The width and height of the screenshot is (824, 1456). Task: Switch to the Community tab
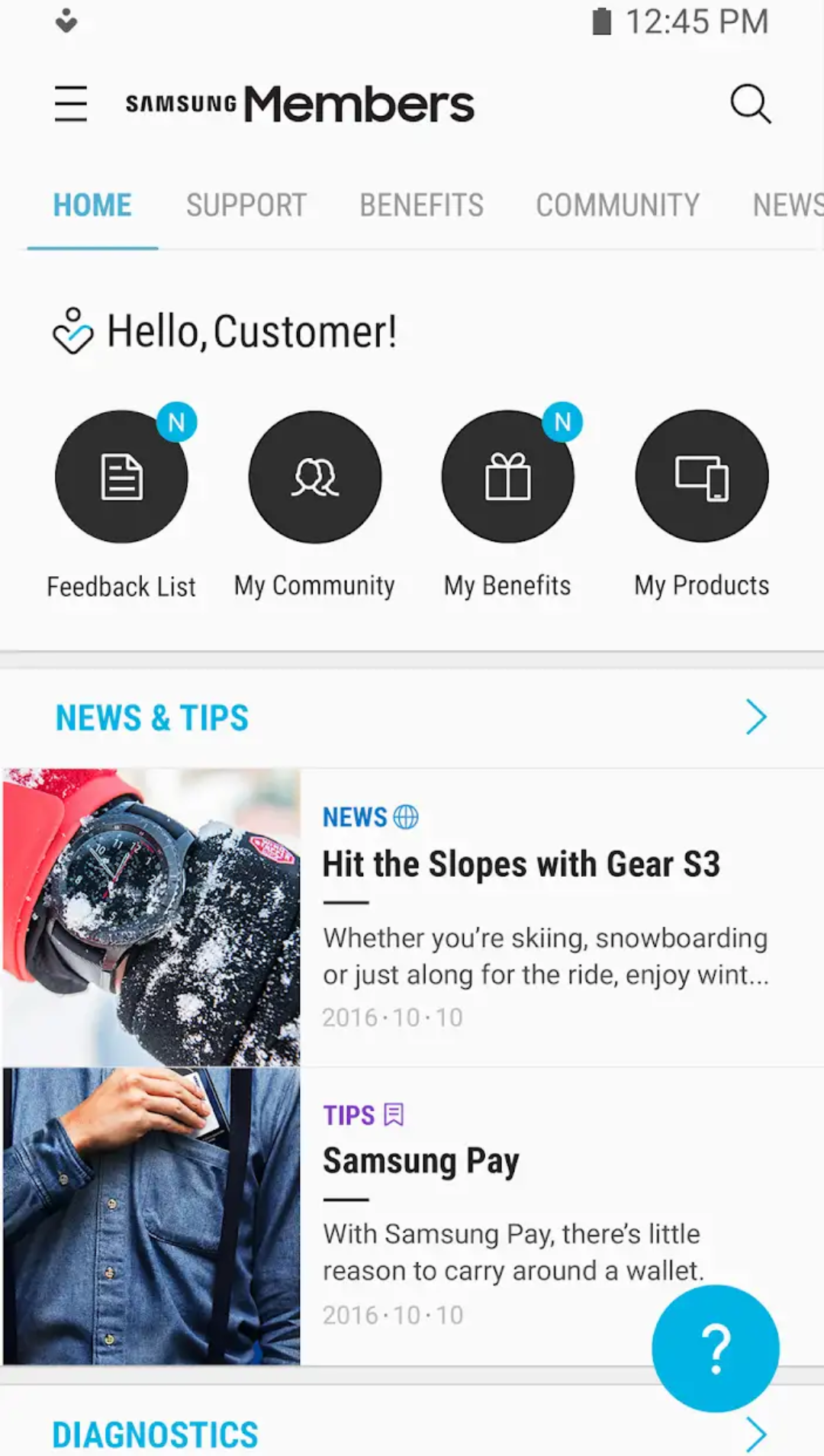tap(617, 205)
